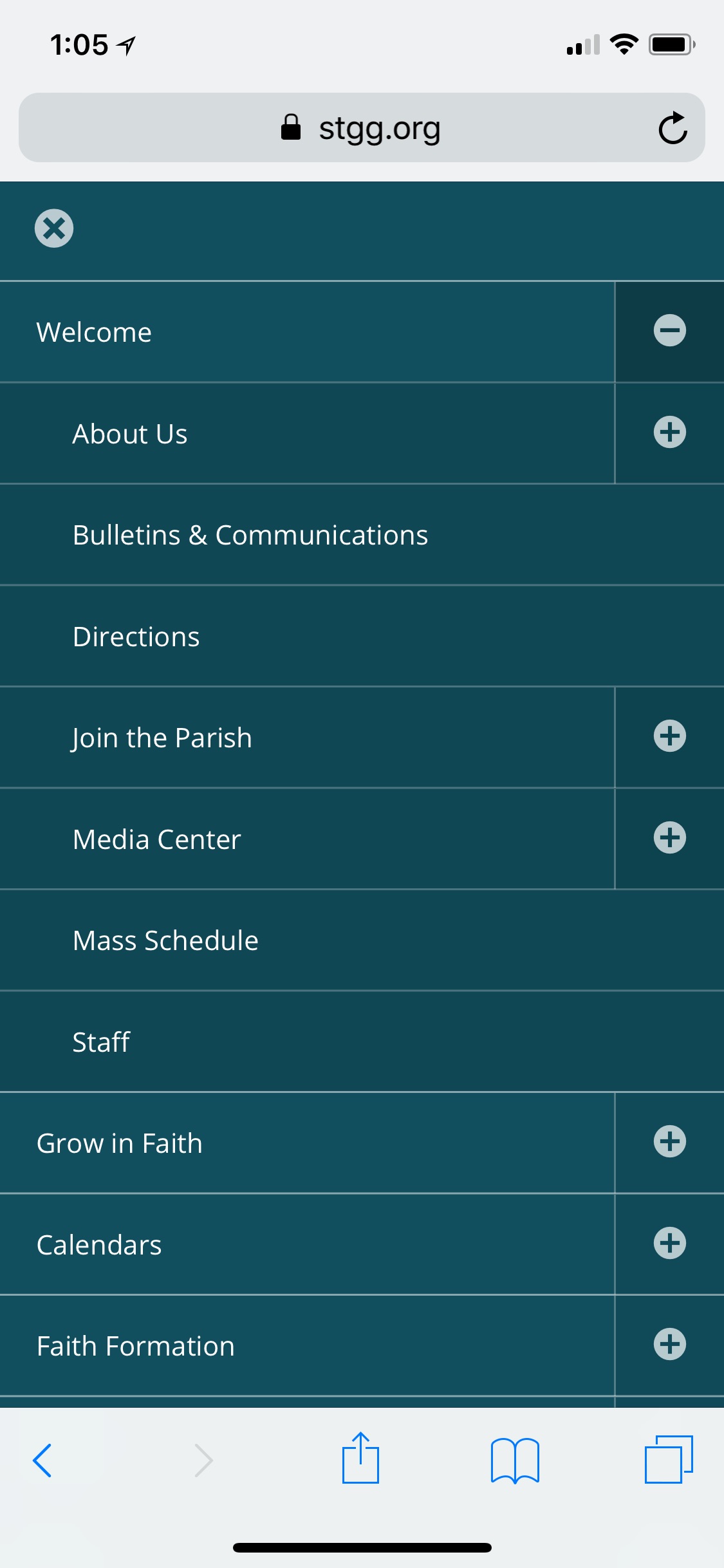The width and height of the screenshot is (724, 1568).
Task: Expand the Media Center submenu
Action: tap(669, 838)
